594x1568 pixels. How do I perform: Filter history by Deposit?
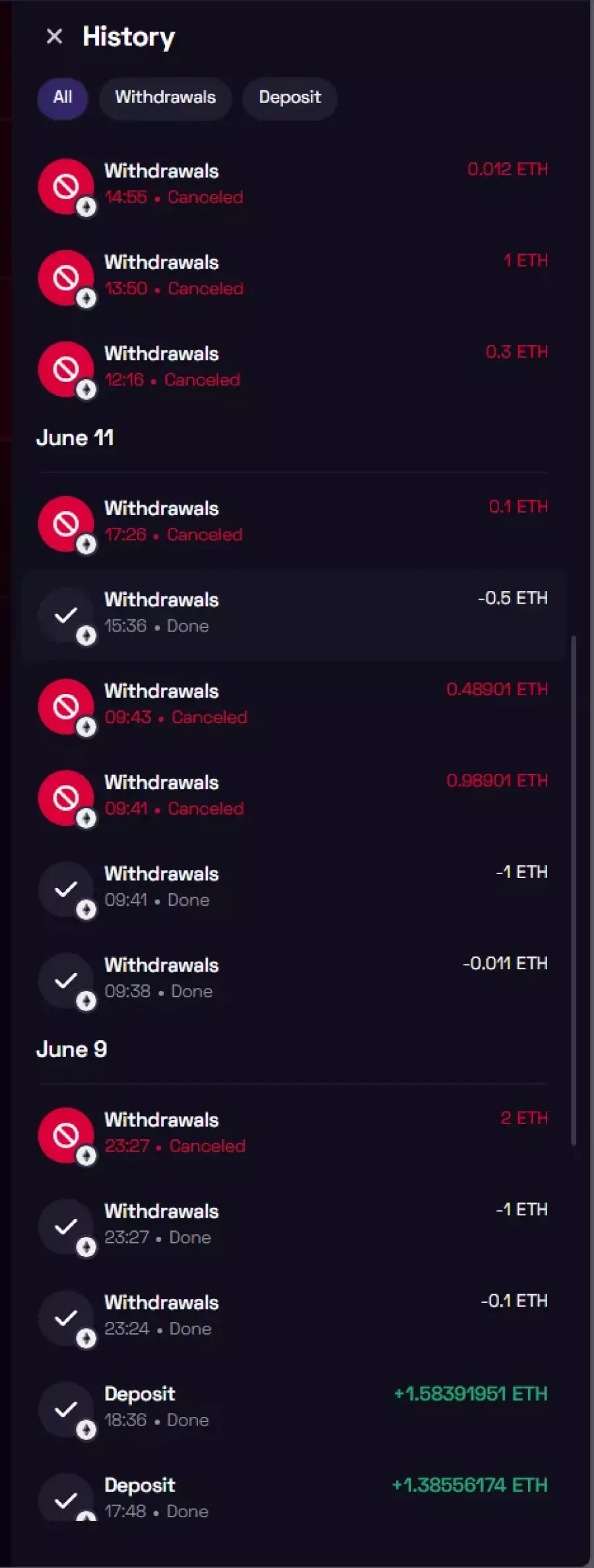coord(289,98)
